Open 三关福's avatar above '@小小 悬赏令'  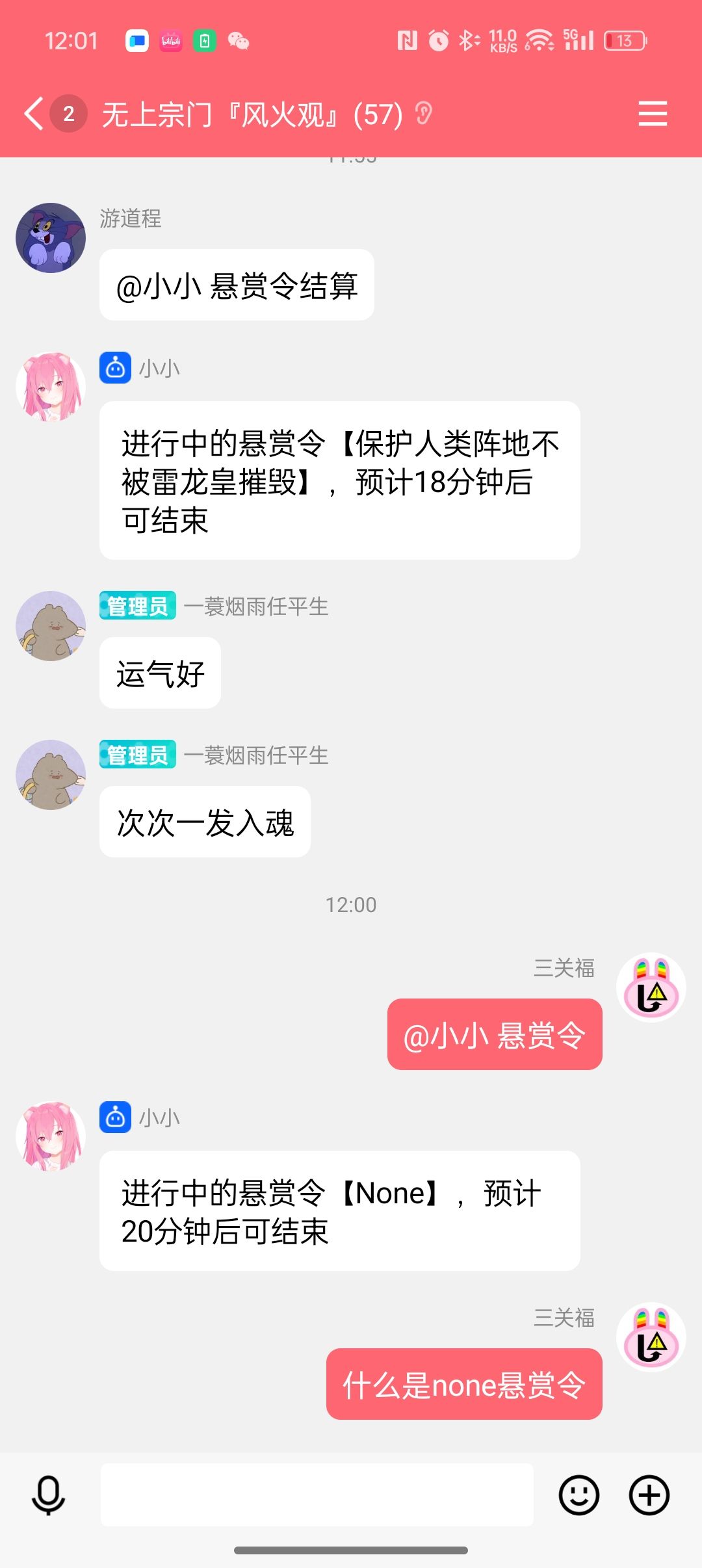coord(651,987)
